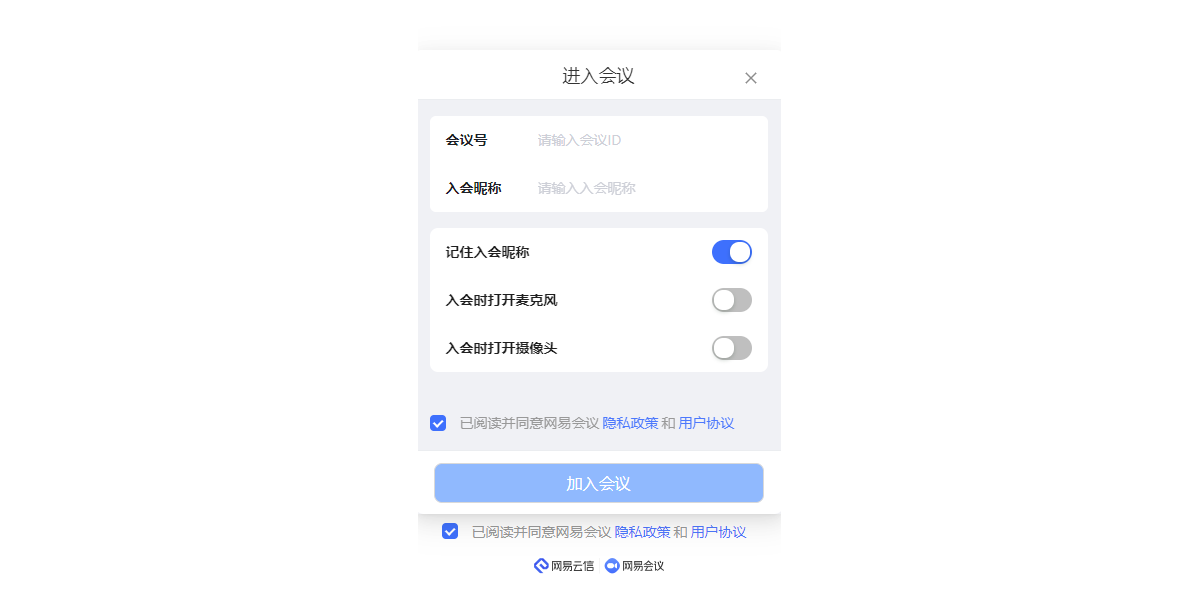
Task: Open 用户协议 link inside the 进入会议 dialog
Action: click(x=706, y=423)
